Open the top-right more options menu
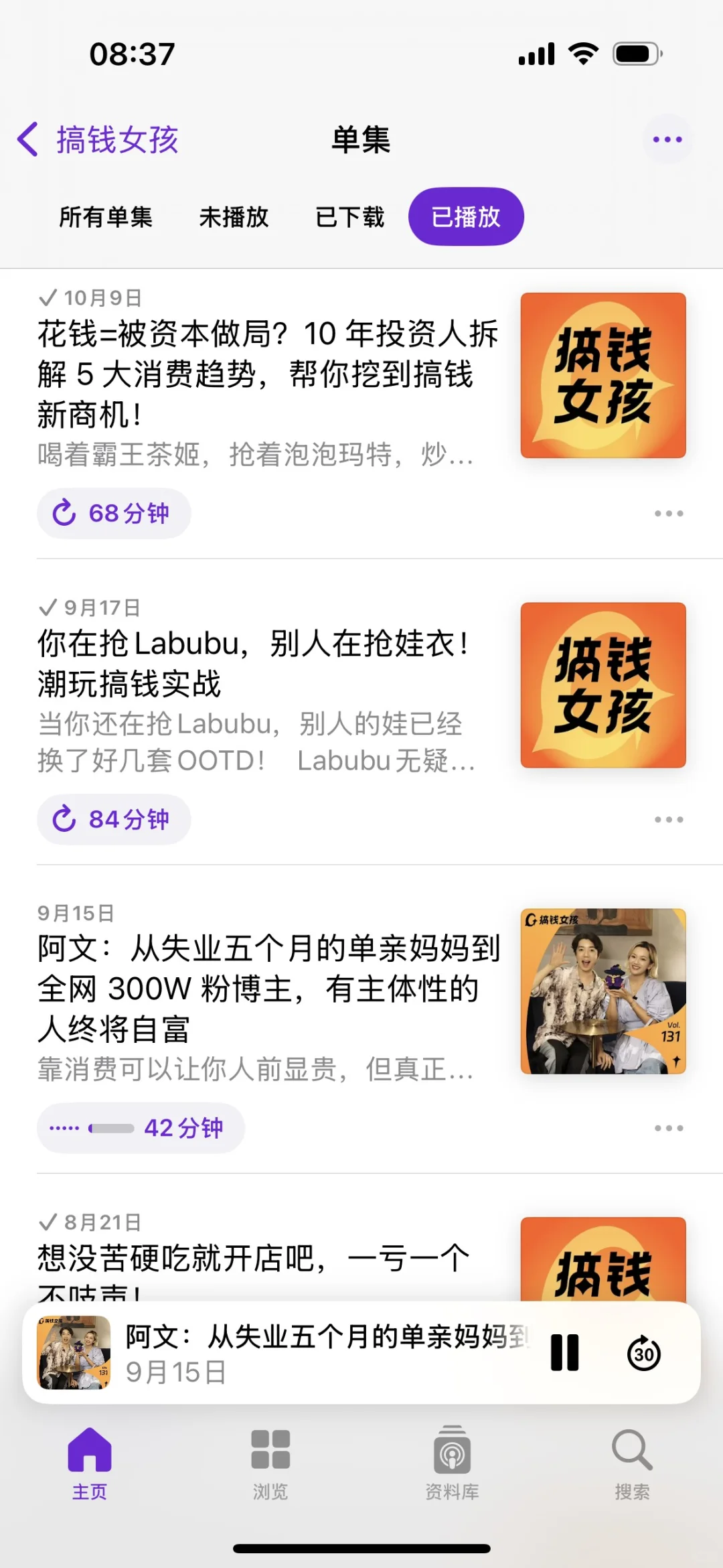 pyautogui.click(x=667, y=139)
